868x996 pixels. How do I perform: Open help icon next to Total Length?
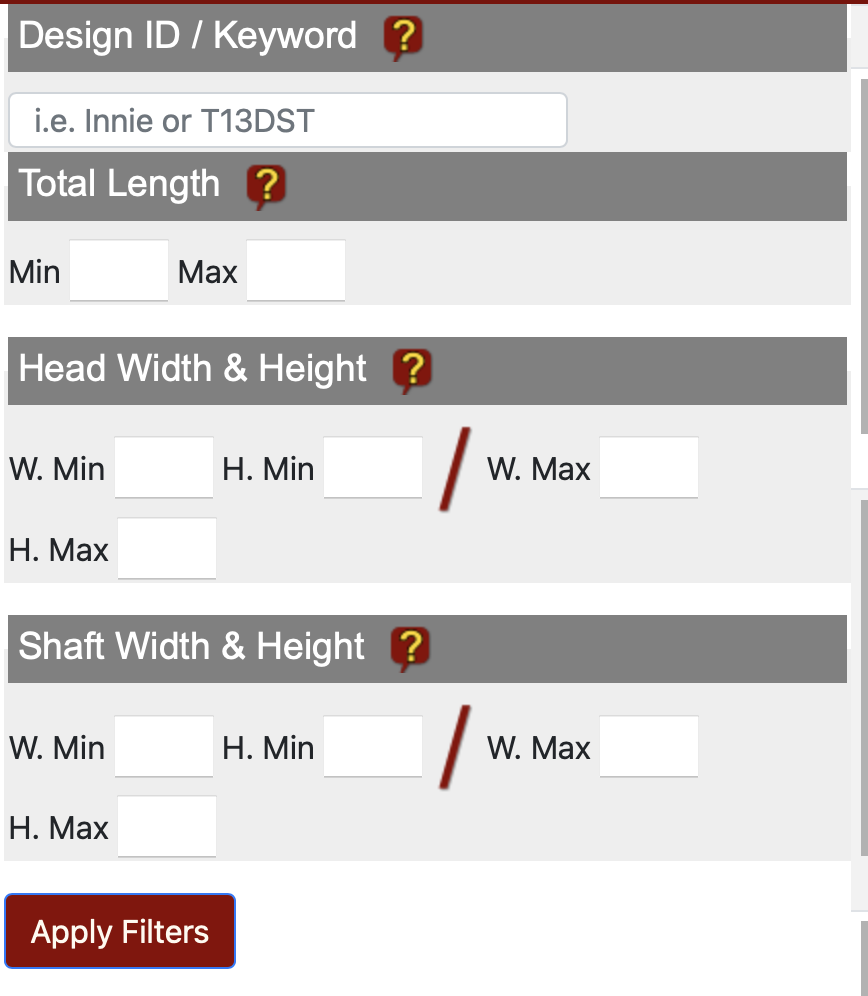266,186
